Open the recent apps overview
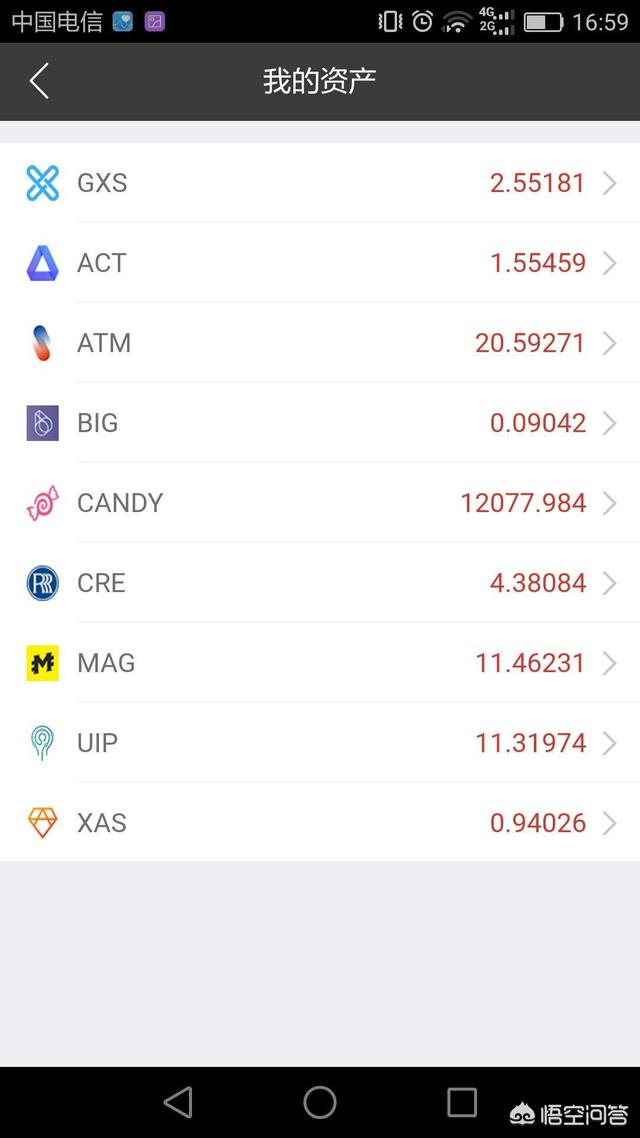The height and width of the screenshot is (1138, 640). pos(462,1102)
